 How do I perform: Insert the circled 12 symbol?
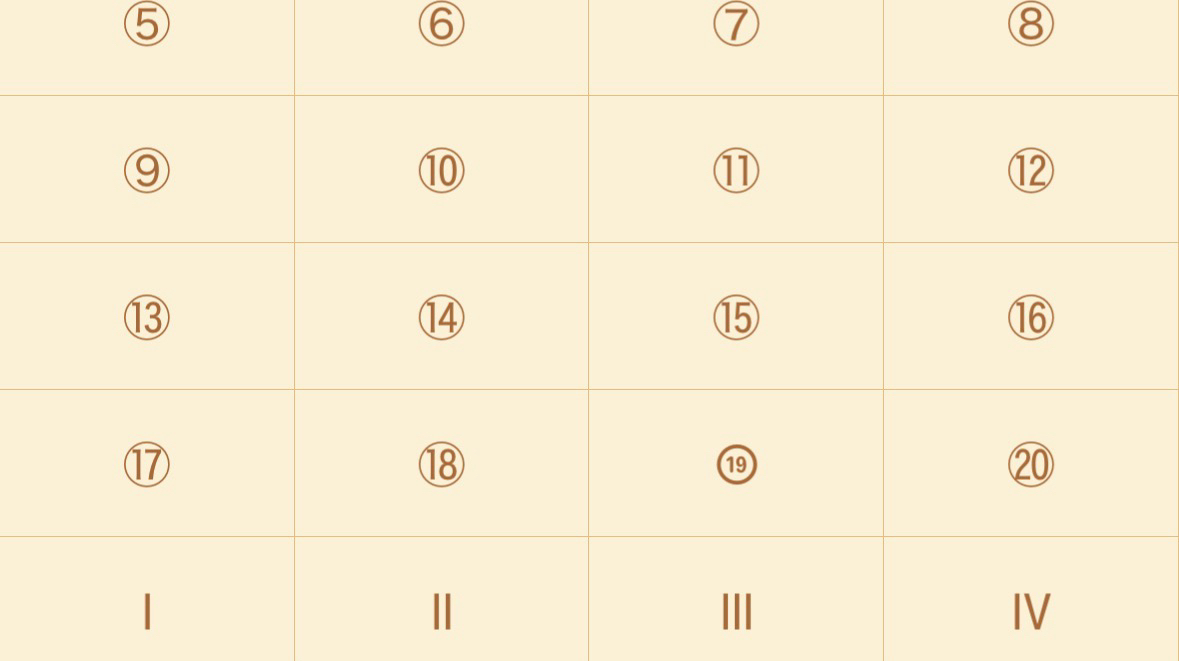pyautogui.click(x=1031, y=170)
